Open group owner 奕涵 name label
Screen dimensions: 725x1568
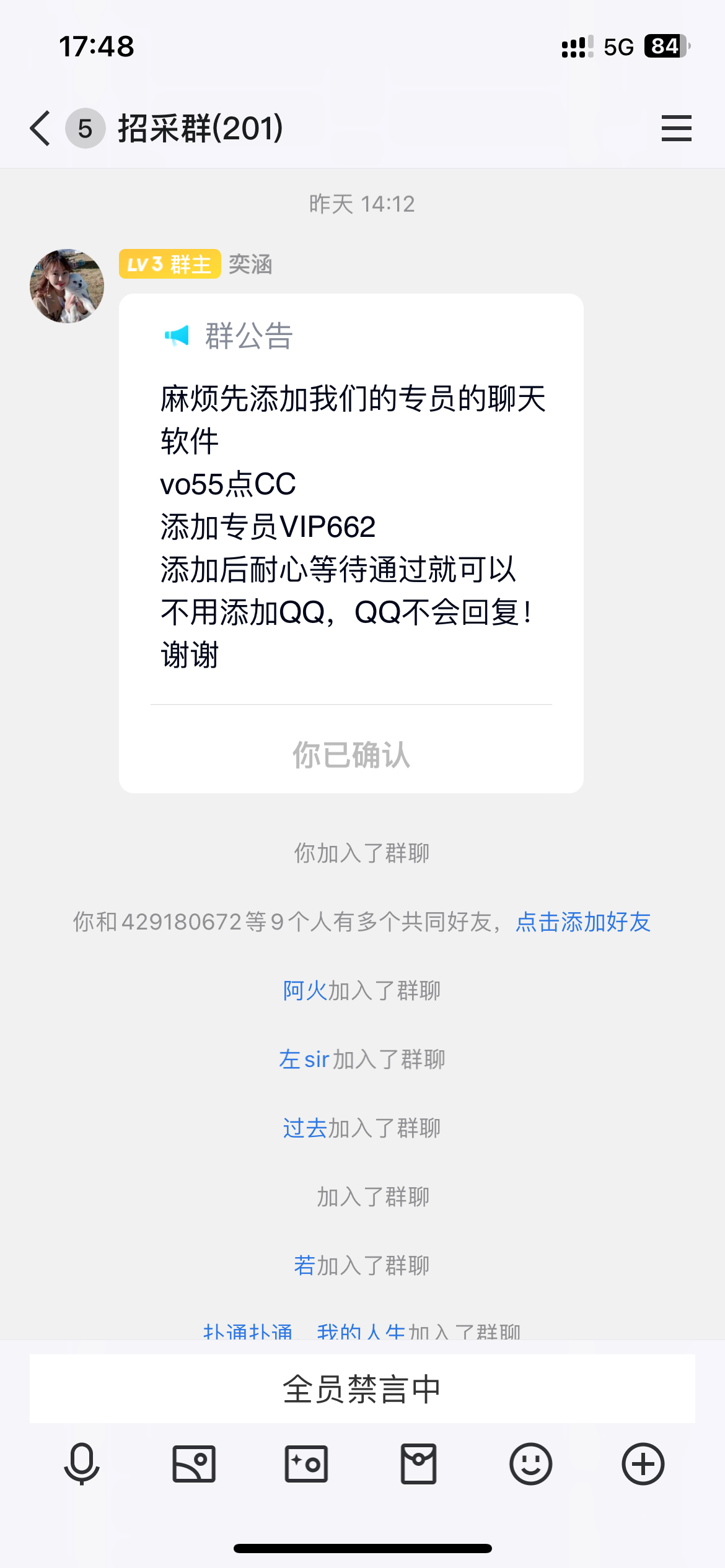point(250,264)
